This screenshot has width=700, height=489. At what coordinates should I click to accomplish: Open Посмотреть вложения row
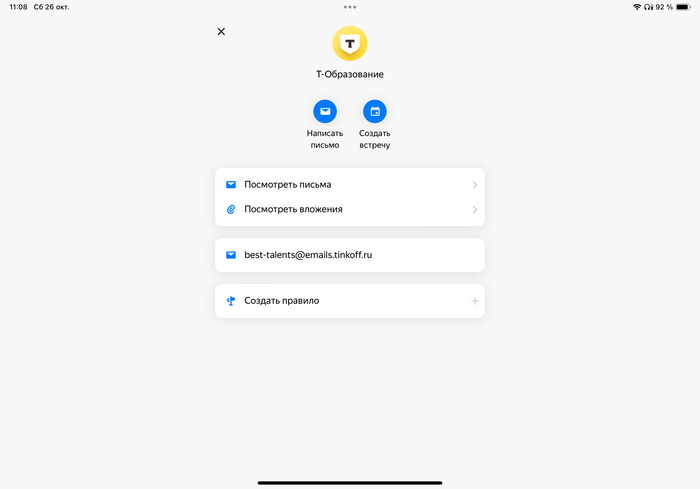click(x=349, y=209)
